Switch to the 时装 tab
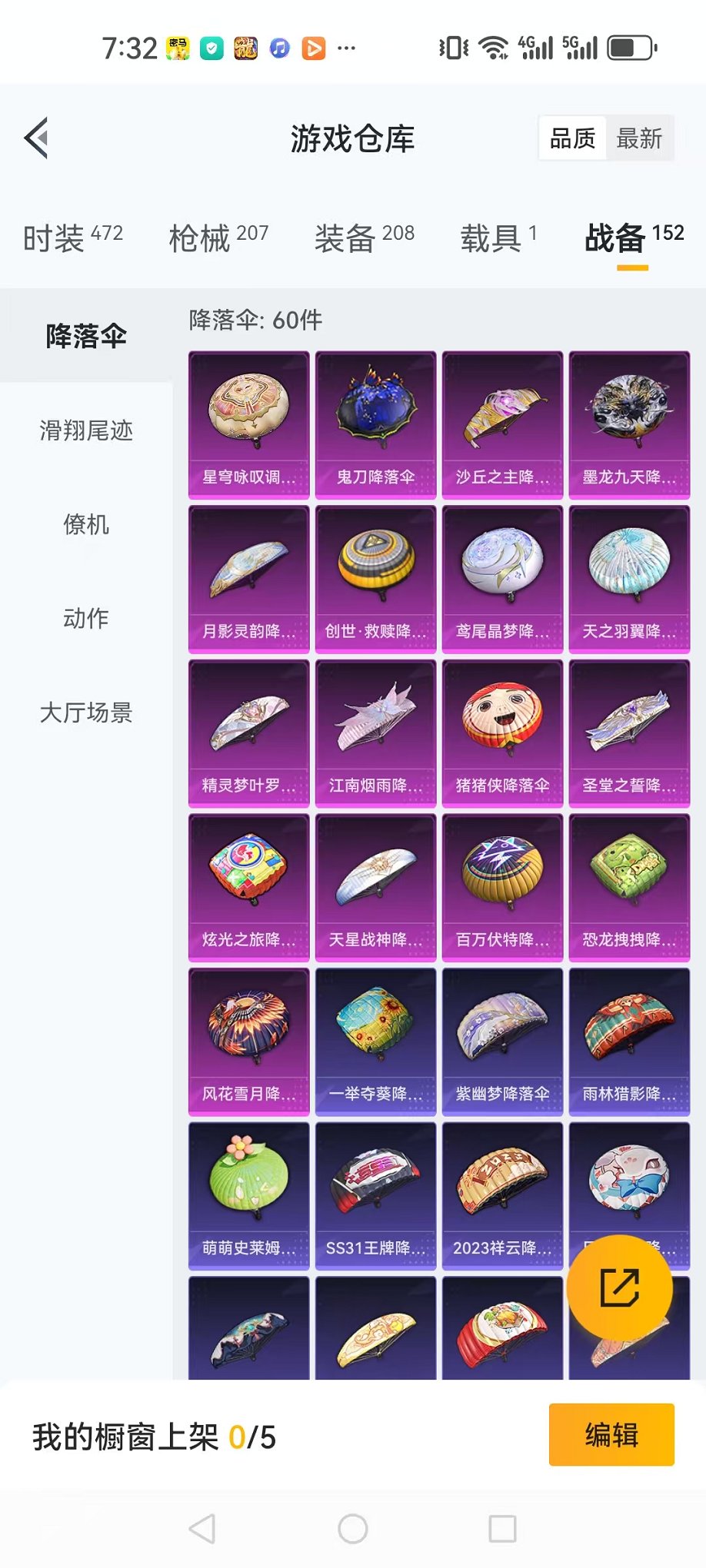 pyautogui.click(x=73, y=238)
